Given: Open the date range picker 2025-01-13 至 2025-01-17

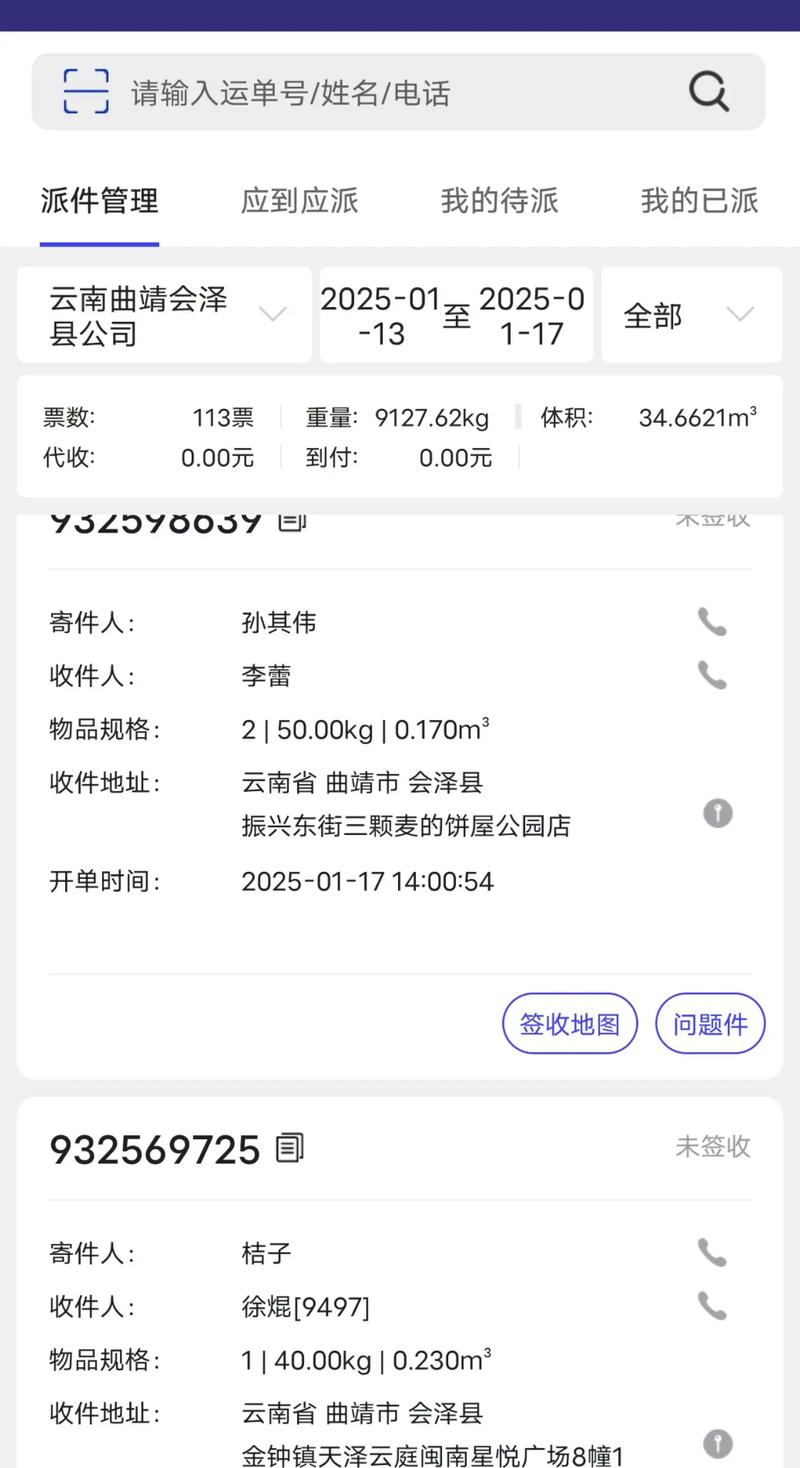Looking at the screenshot, I should point(456,314).
